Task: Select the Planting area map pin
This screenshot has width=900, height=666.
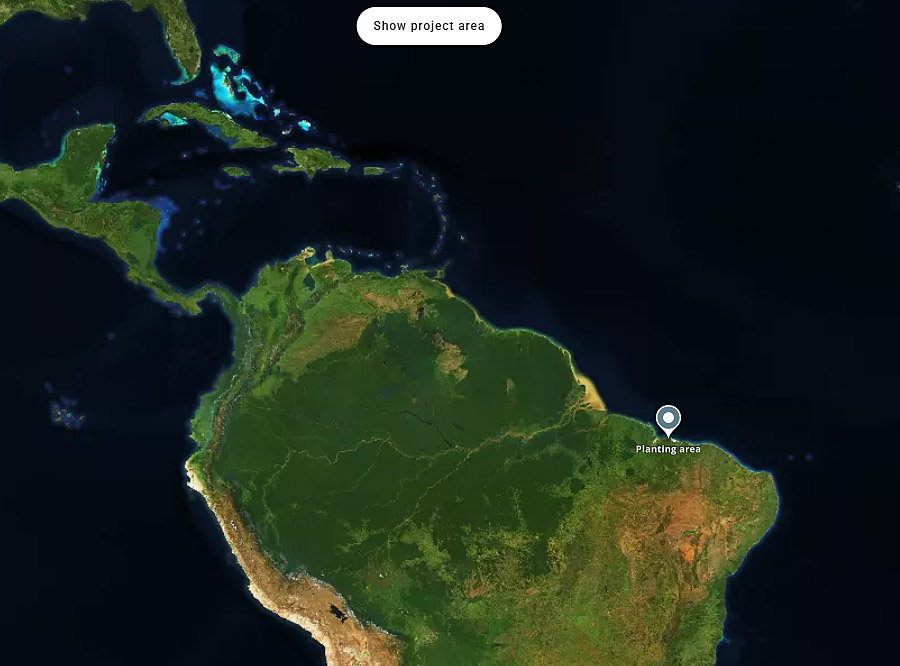Action: pyautogui.click(x=668, y=420)
